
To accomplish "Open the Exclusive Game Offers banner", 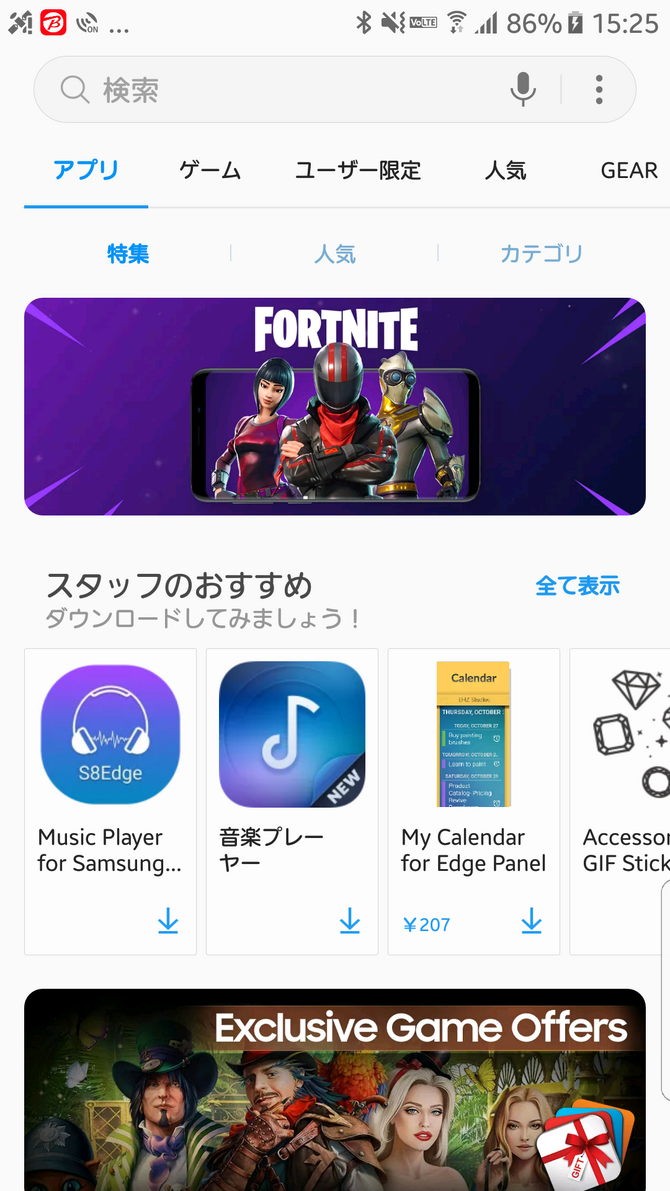I will coord(335,1090).
